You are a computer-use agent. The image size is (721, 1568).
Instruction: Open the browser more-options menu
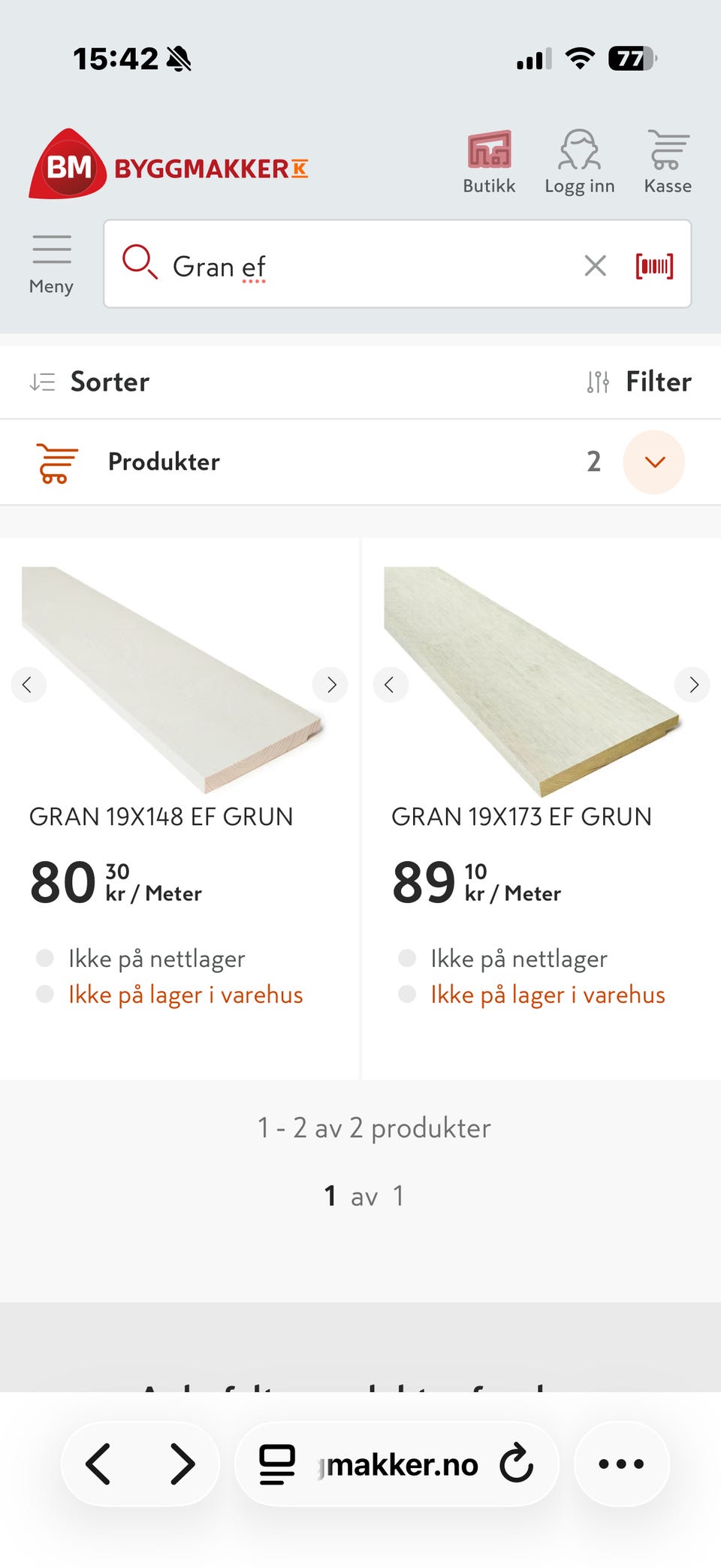click(620, 1464)
